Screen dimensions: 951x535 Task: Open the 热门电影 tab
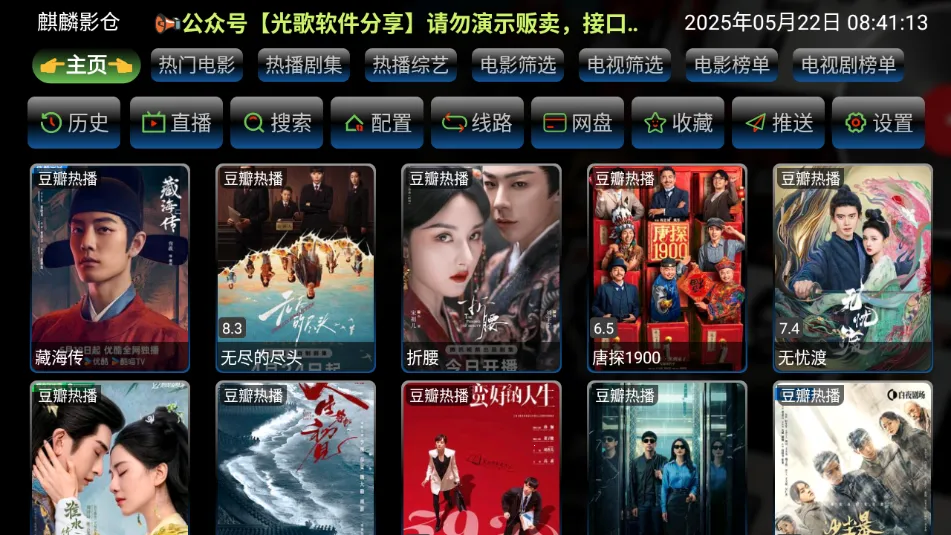(x=197, y=66)
